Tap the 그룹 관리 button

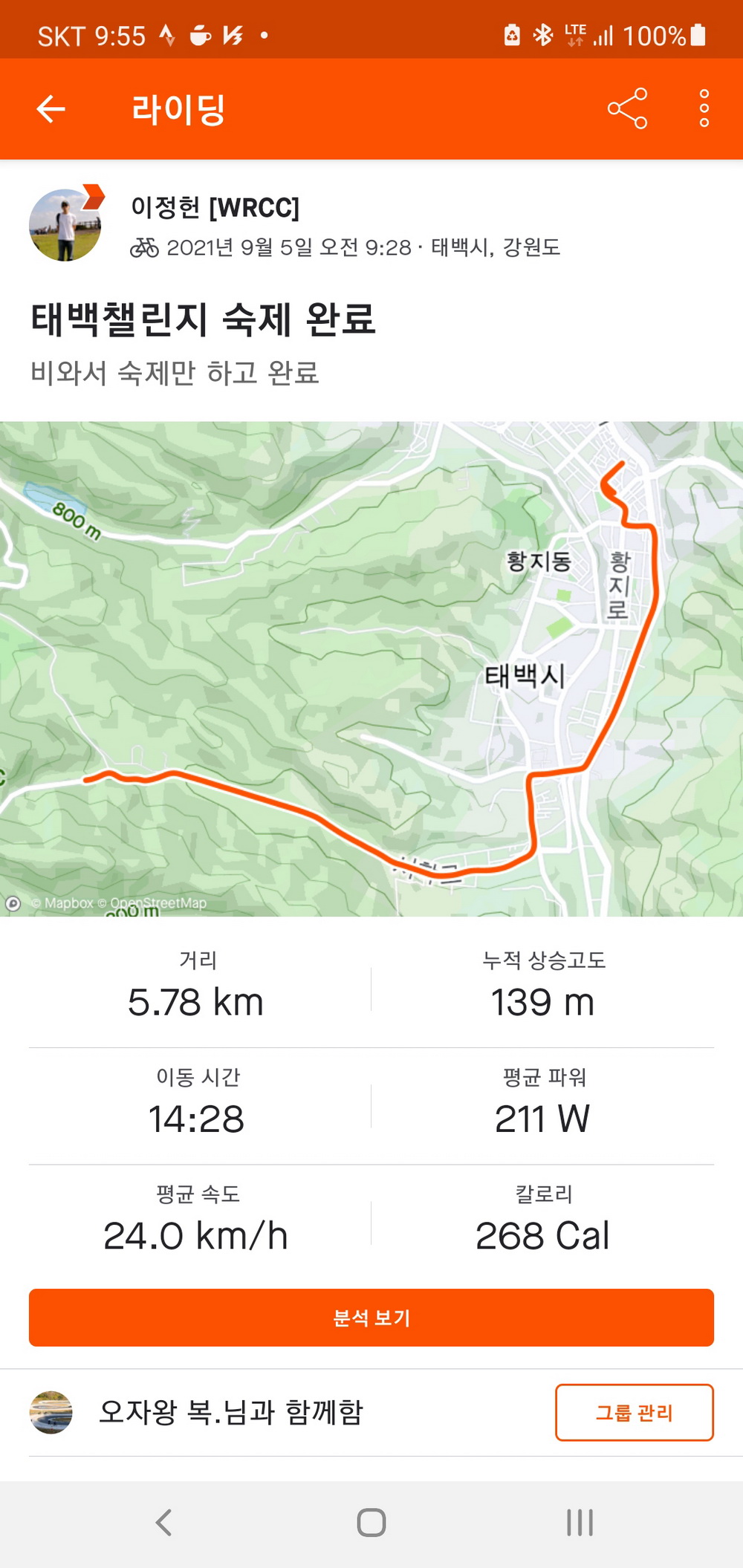634,1412
